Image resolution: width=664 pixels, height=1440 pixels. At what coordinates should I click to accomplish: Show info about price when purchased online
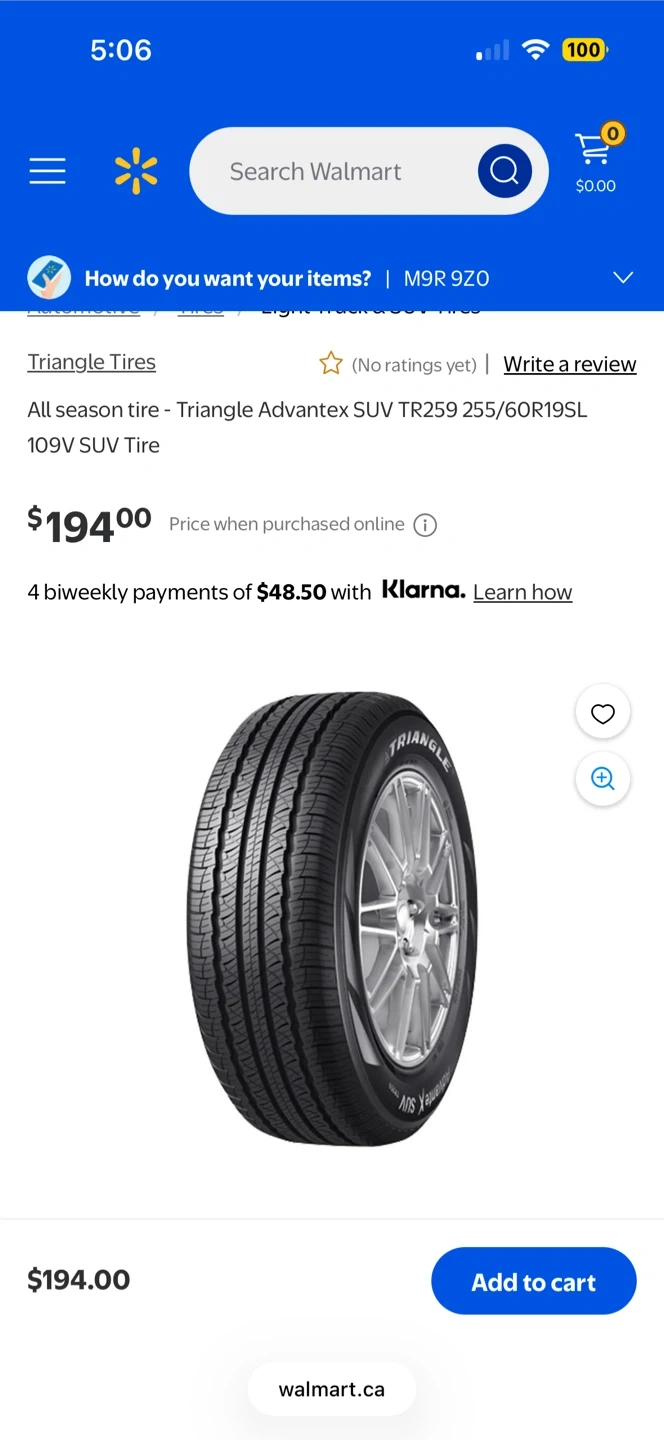tap(425, 525)
